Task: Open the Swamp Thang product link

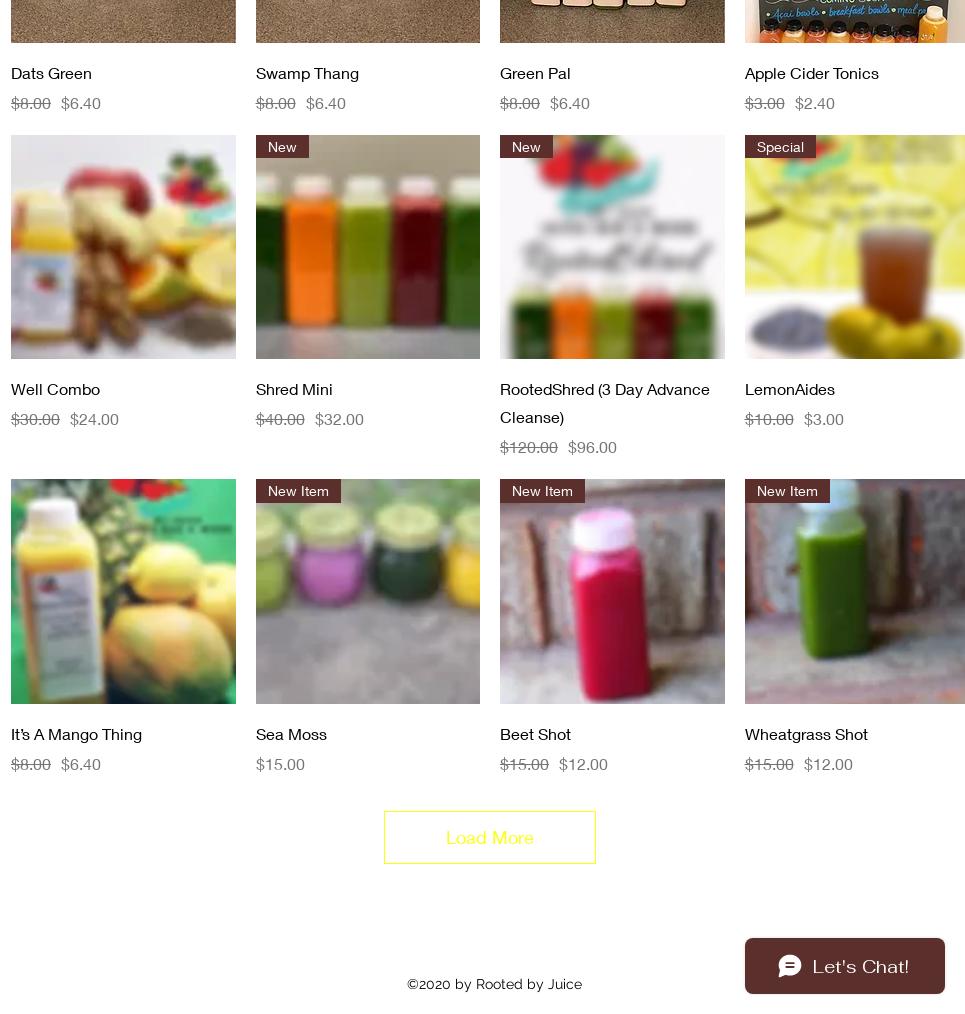Action: click(307, 73)
